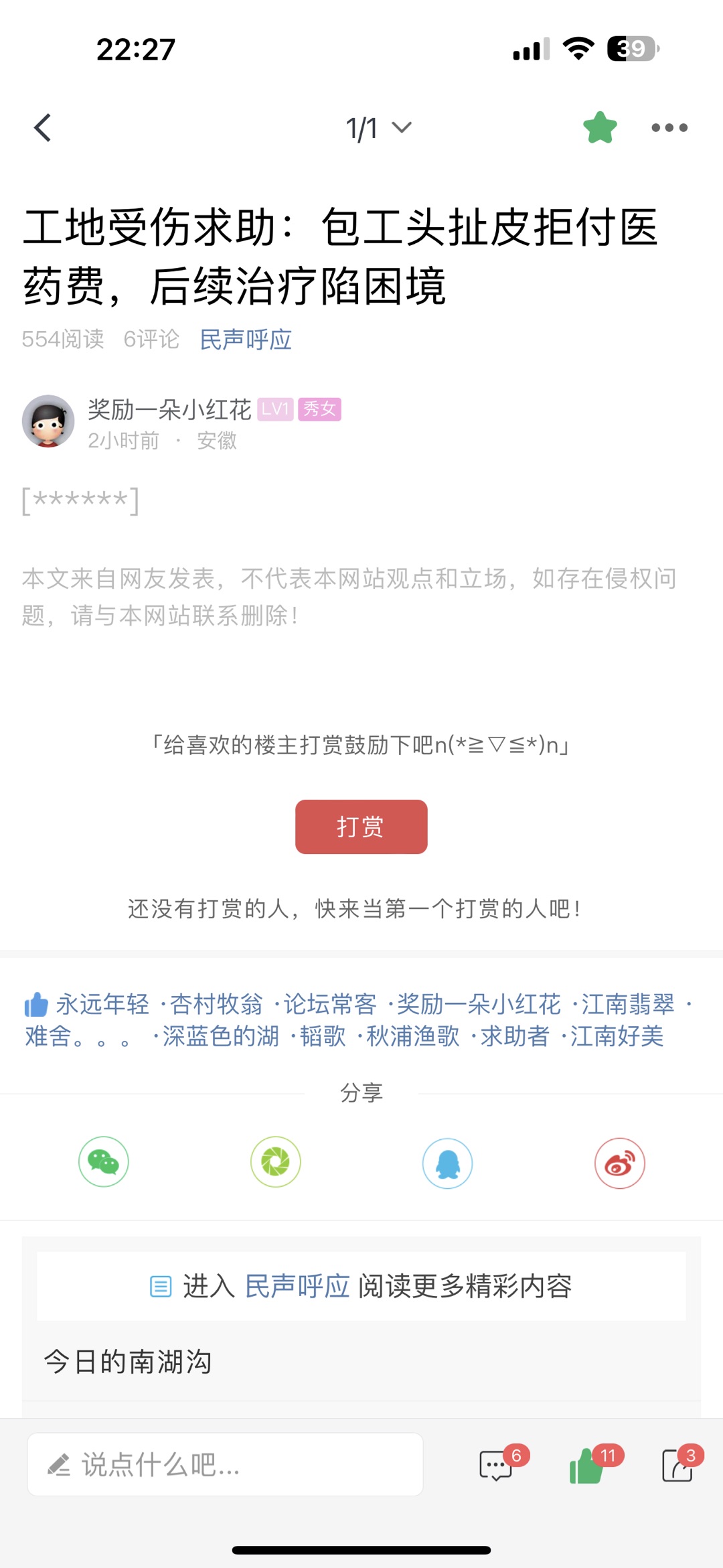Open liker profile 杏村牧翁
The image size is (723, 1568).
click(x=216, y=1004)
